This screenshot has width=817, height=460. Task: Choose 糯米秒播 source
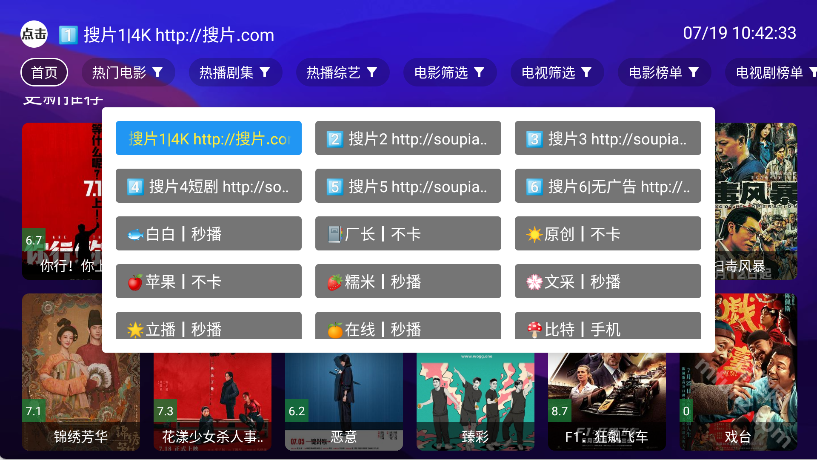click(408, 282)
